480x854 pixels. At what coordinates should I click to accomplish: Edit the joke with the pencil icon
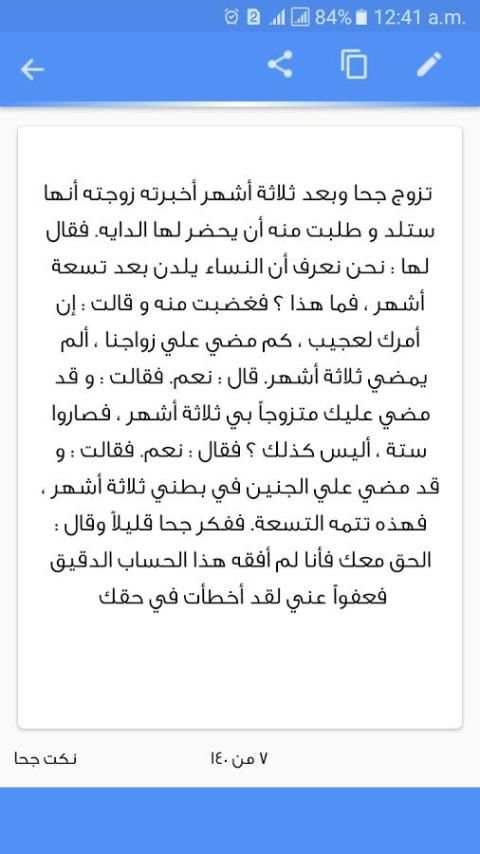430,64
